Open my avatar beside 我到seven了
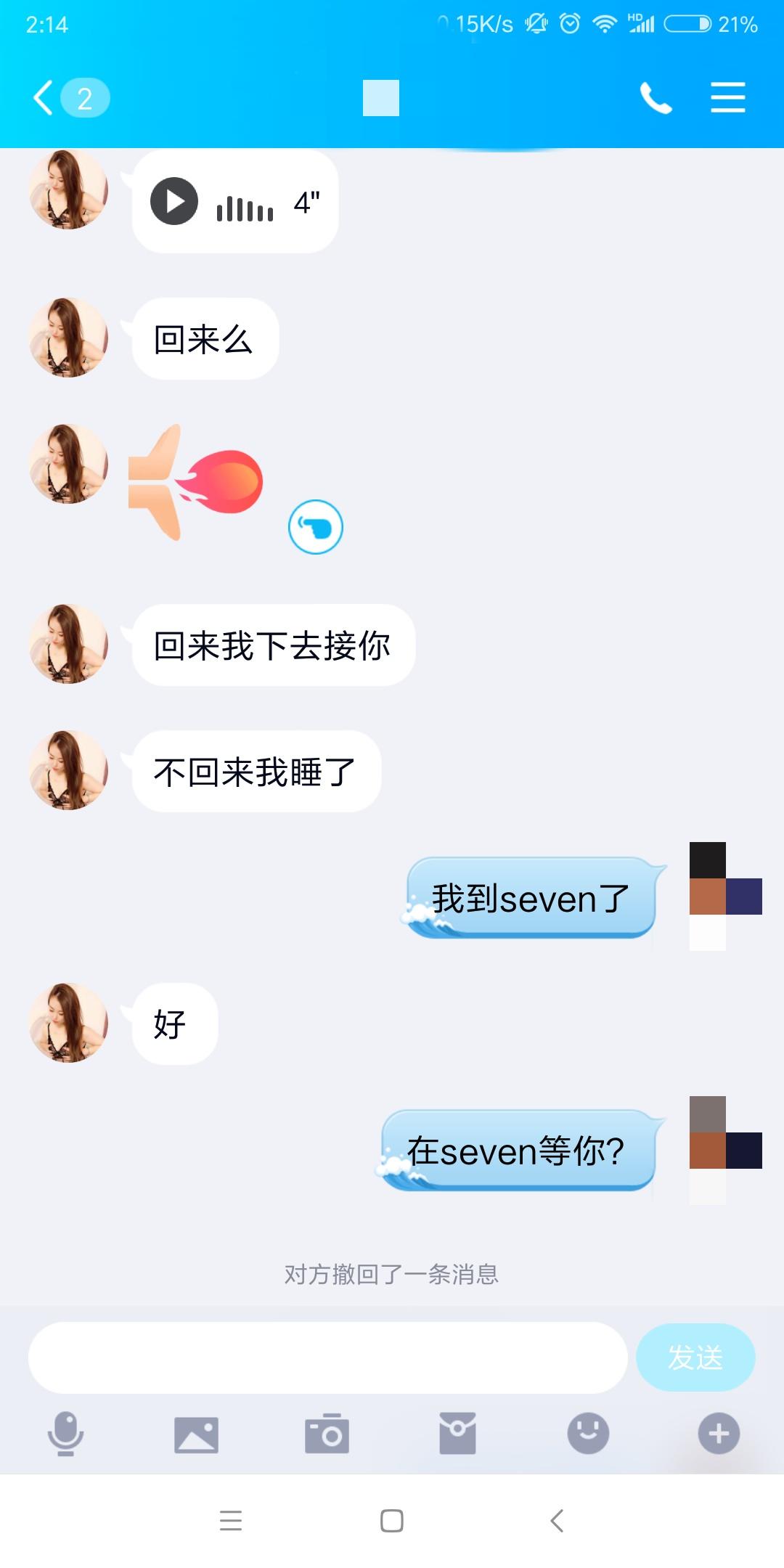Viewport: 784px width, 1568px height. 724,896
